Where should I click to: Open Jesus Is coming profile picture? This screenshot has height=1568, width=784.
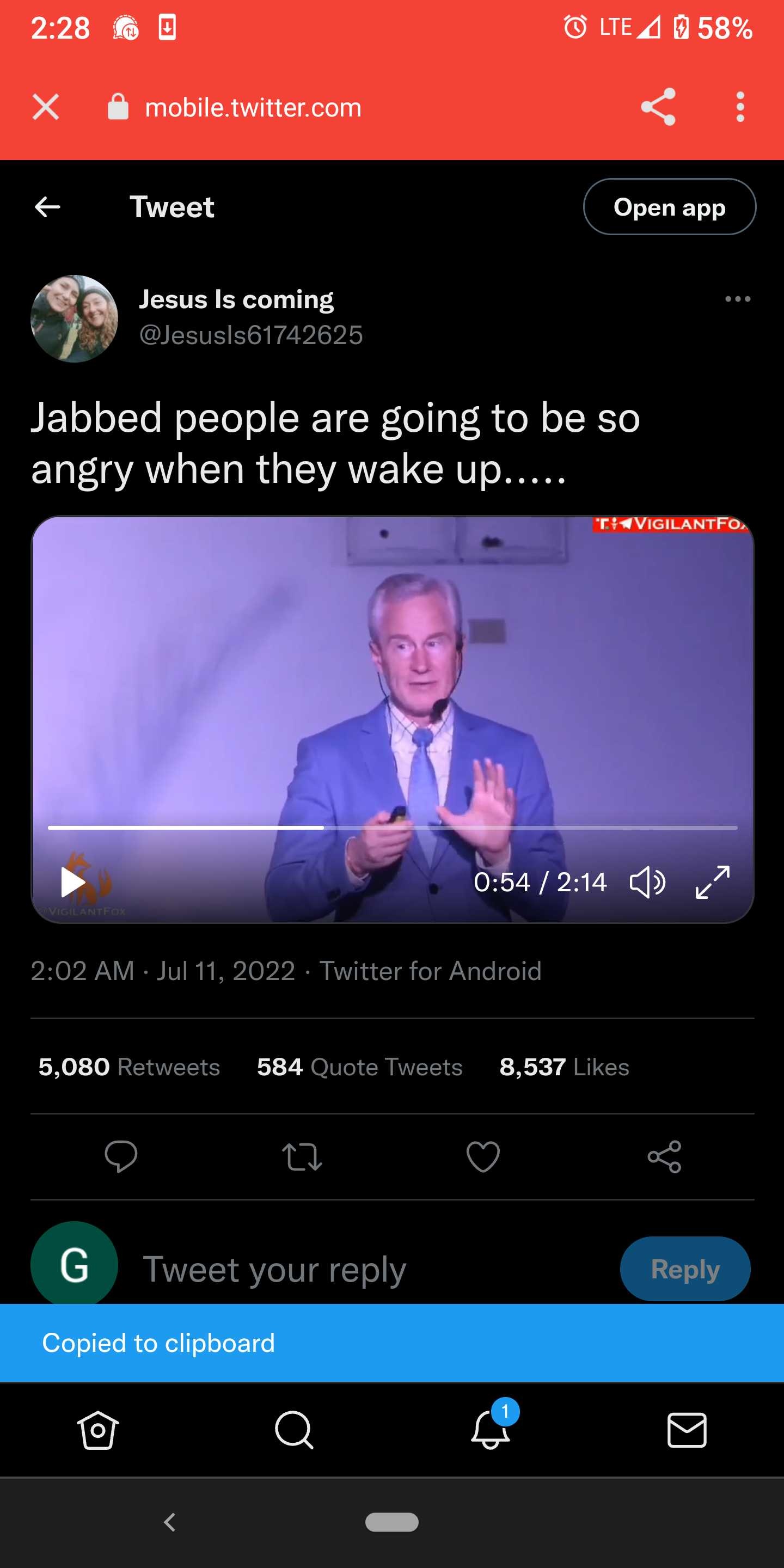(x=74, y=318)
